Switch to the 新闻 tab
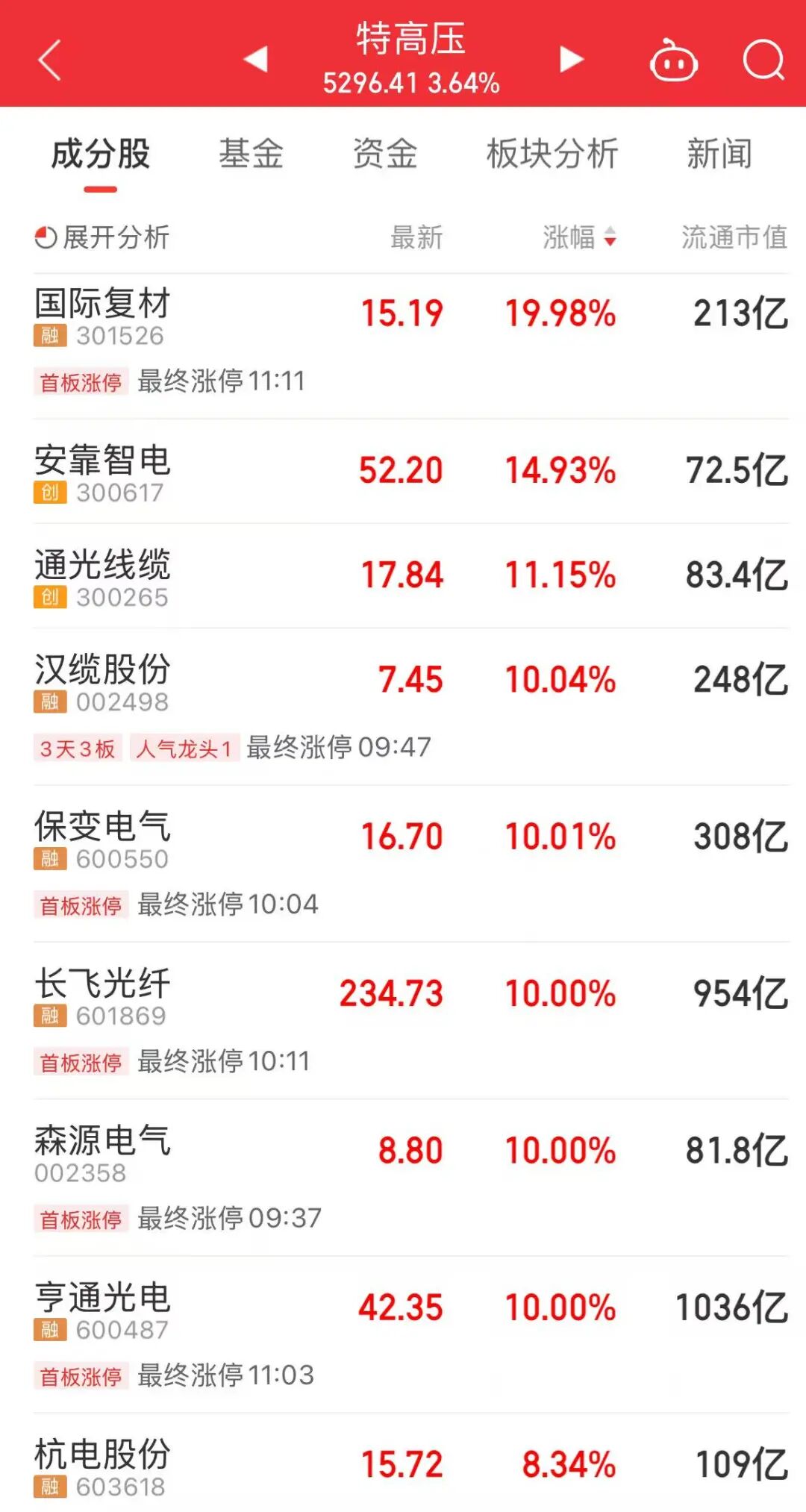The width and height of the screenshot is (806, 1512). (719, 154)
